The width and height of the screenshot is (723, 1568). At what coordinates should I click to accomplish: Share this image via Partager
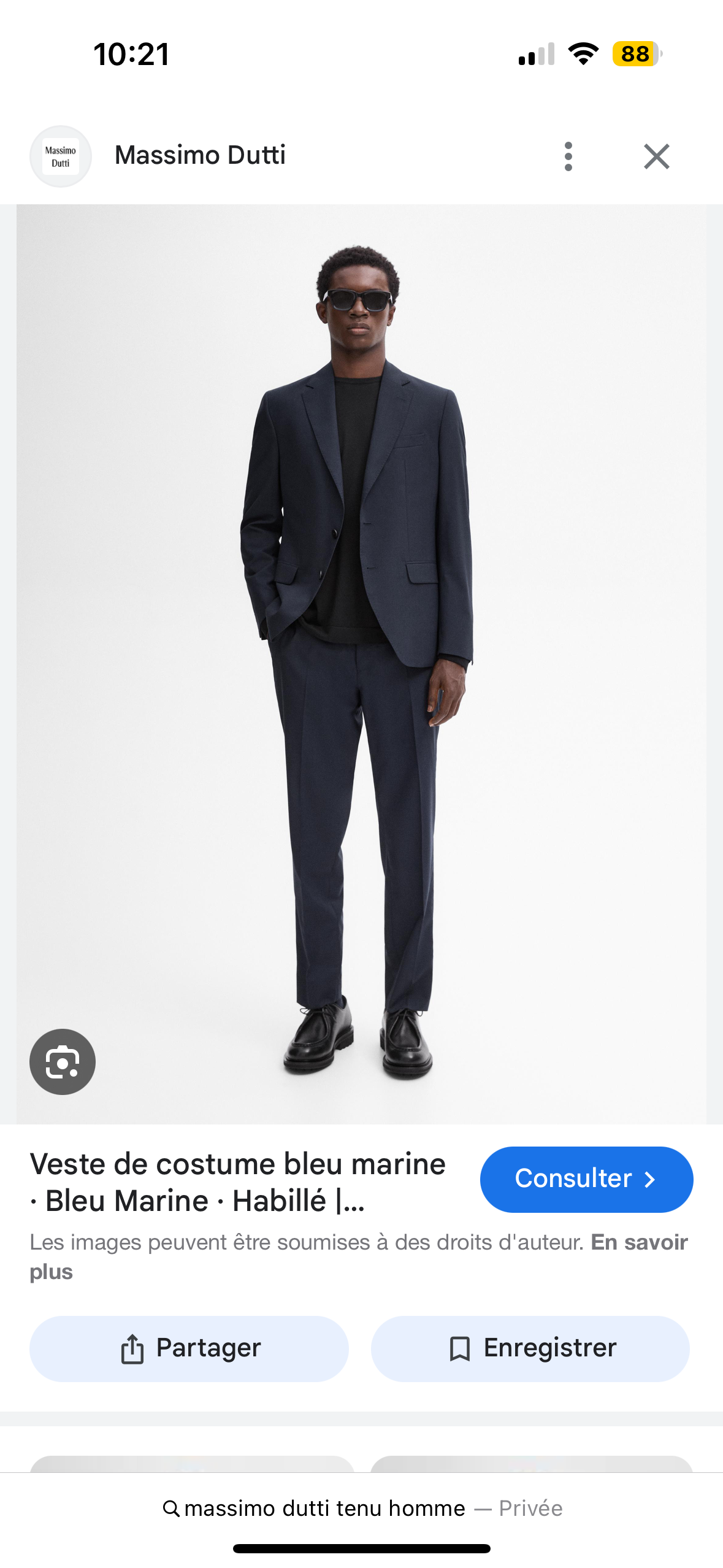pos(189,1348)
